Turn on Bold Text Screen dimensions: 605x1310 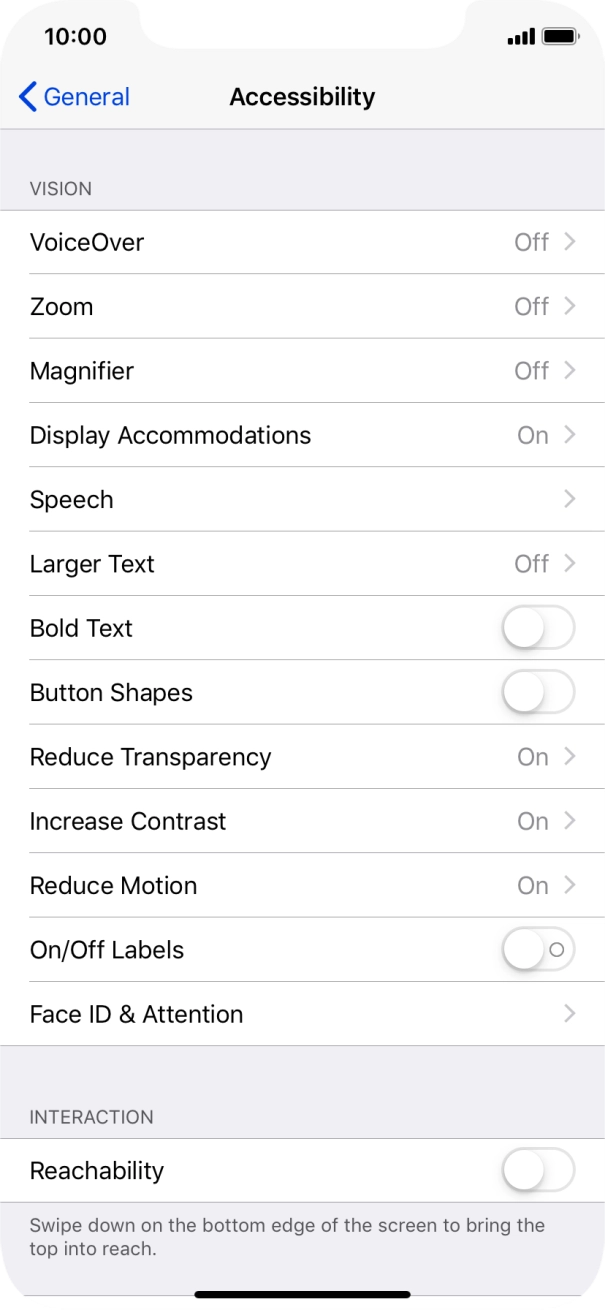click(538, 628)
